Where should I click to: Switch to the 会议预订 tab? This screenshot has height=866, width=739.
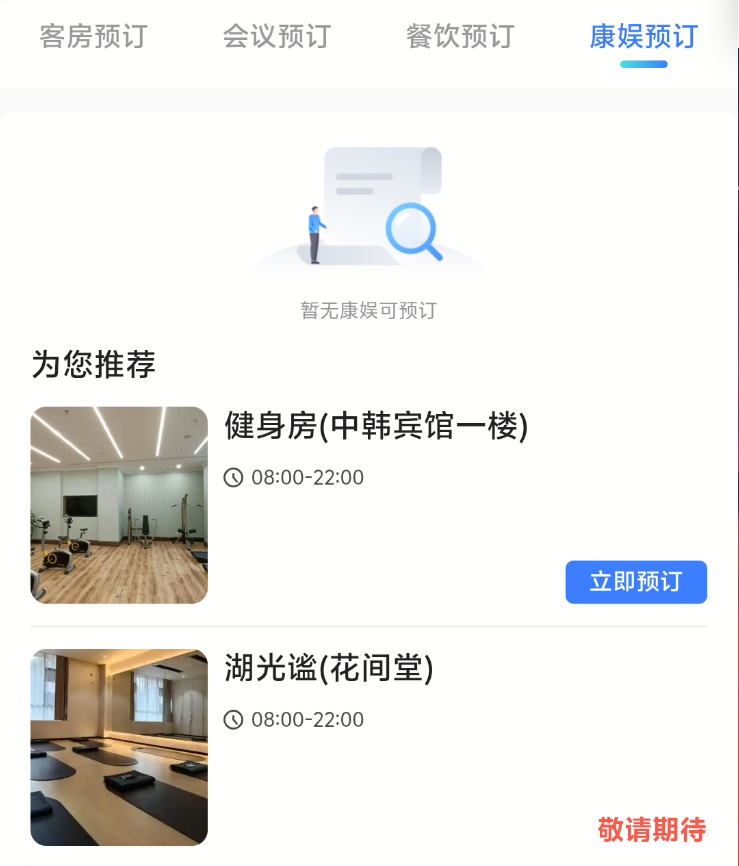click(276, 37)
